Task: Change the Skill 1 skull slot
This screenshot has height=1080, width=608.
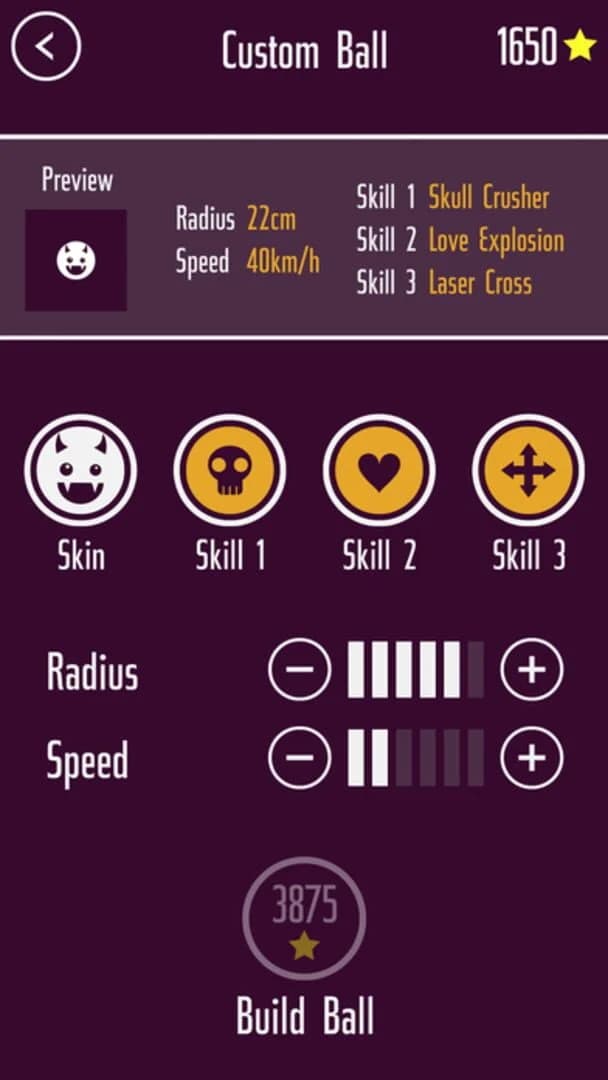Action: (229, 470)
